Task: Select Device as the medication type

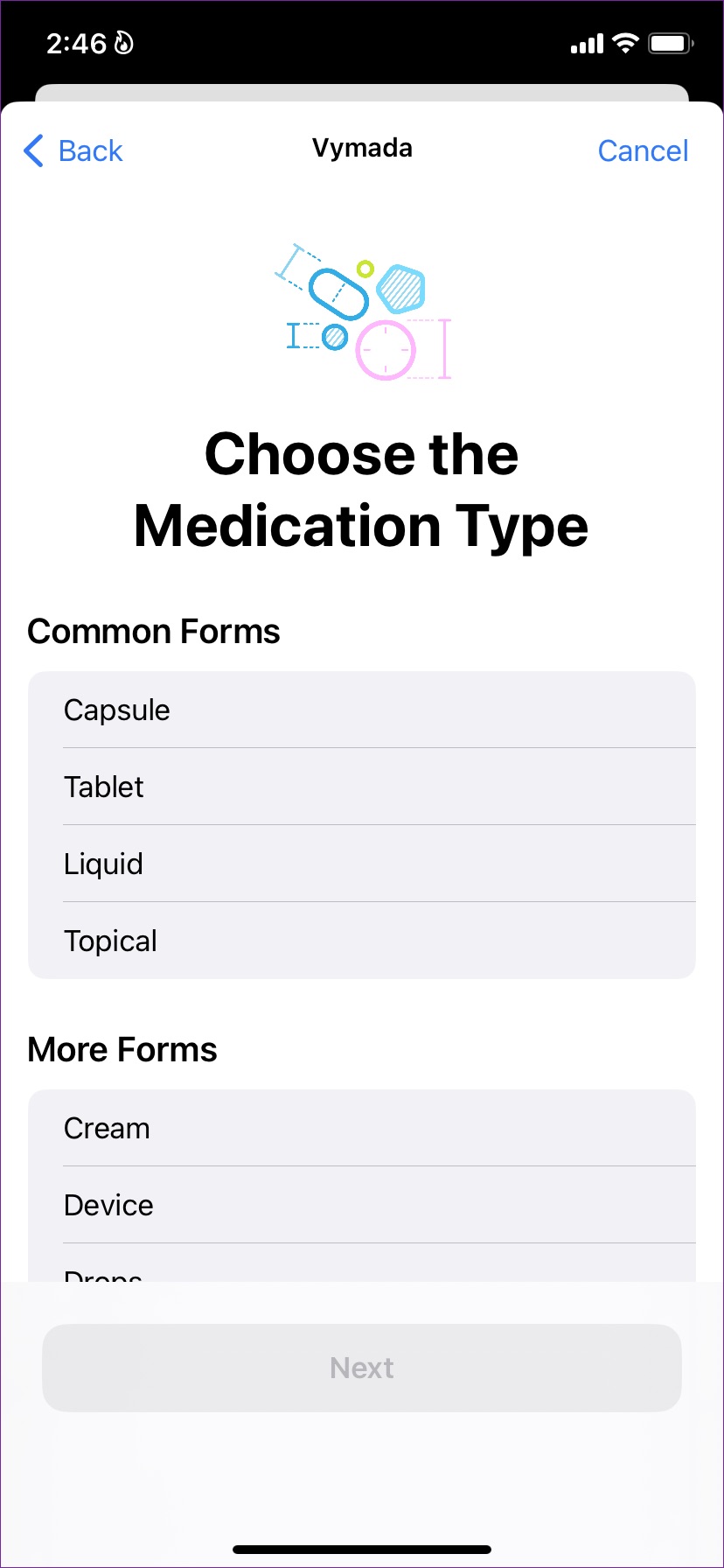Action: 361,1205
